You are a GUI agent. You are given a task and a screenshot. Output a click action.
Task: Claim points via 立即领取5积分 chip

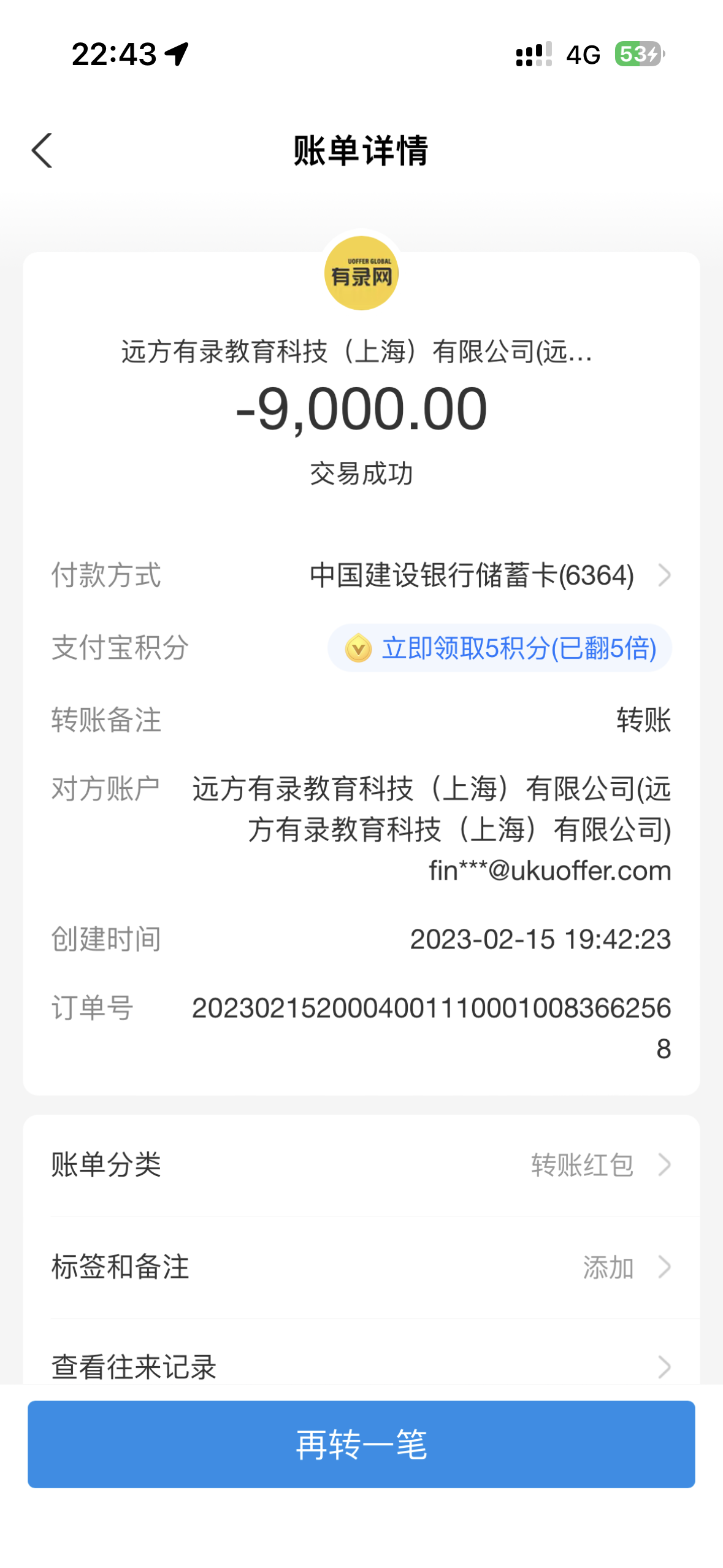click(x=499, y=648)
